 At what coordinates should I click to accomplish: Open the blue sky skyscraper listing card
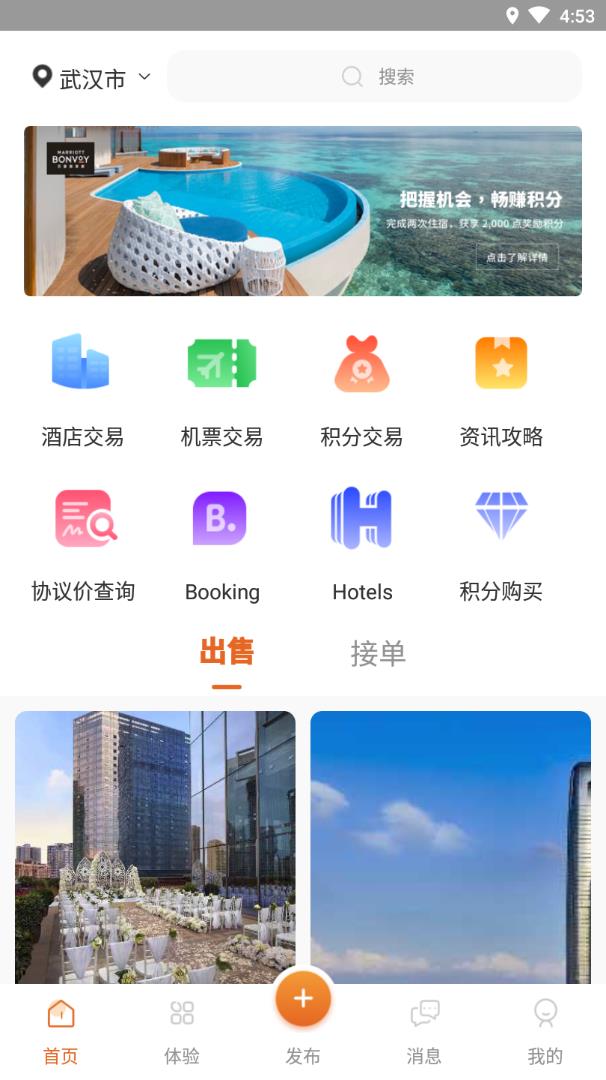coord(450,846)
